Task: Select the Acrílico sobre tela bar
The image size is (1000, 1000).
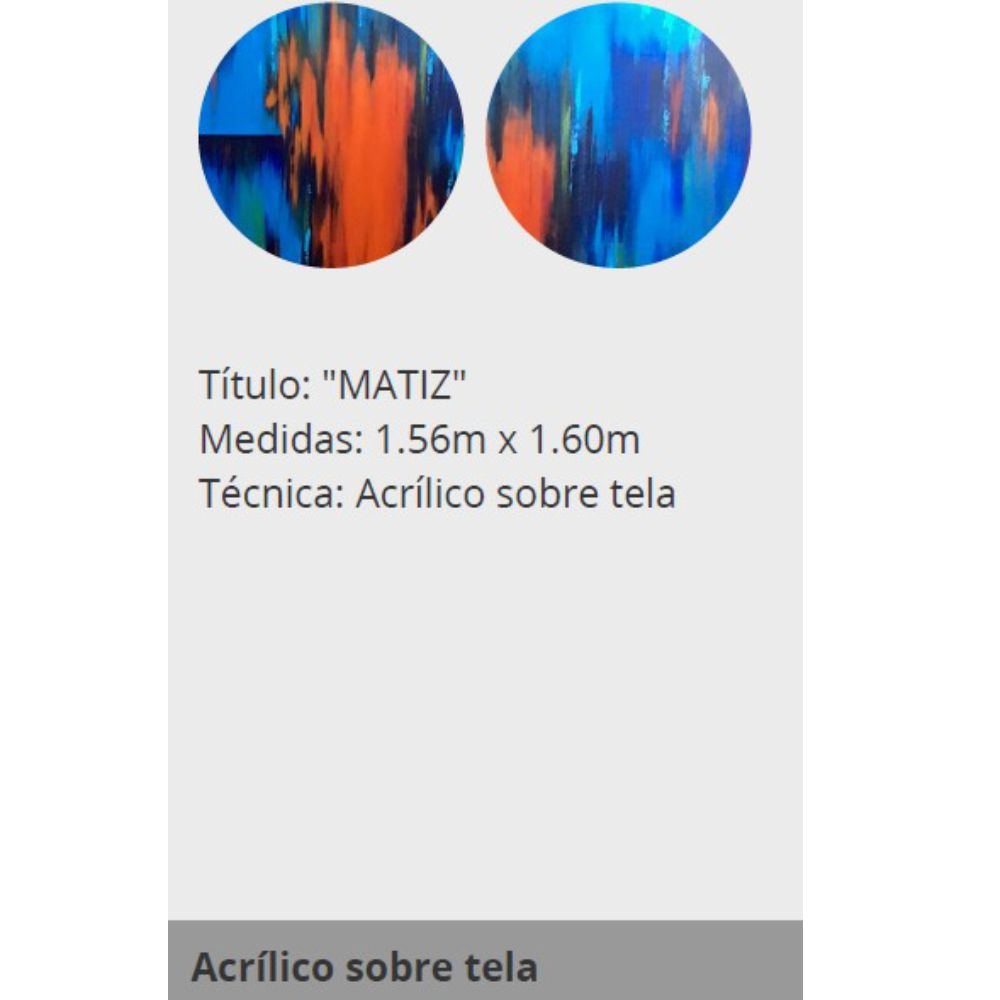Action: click(485, 966)
